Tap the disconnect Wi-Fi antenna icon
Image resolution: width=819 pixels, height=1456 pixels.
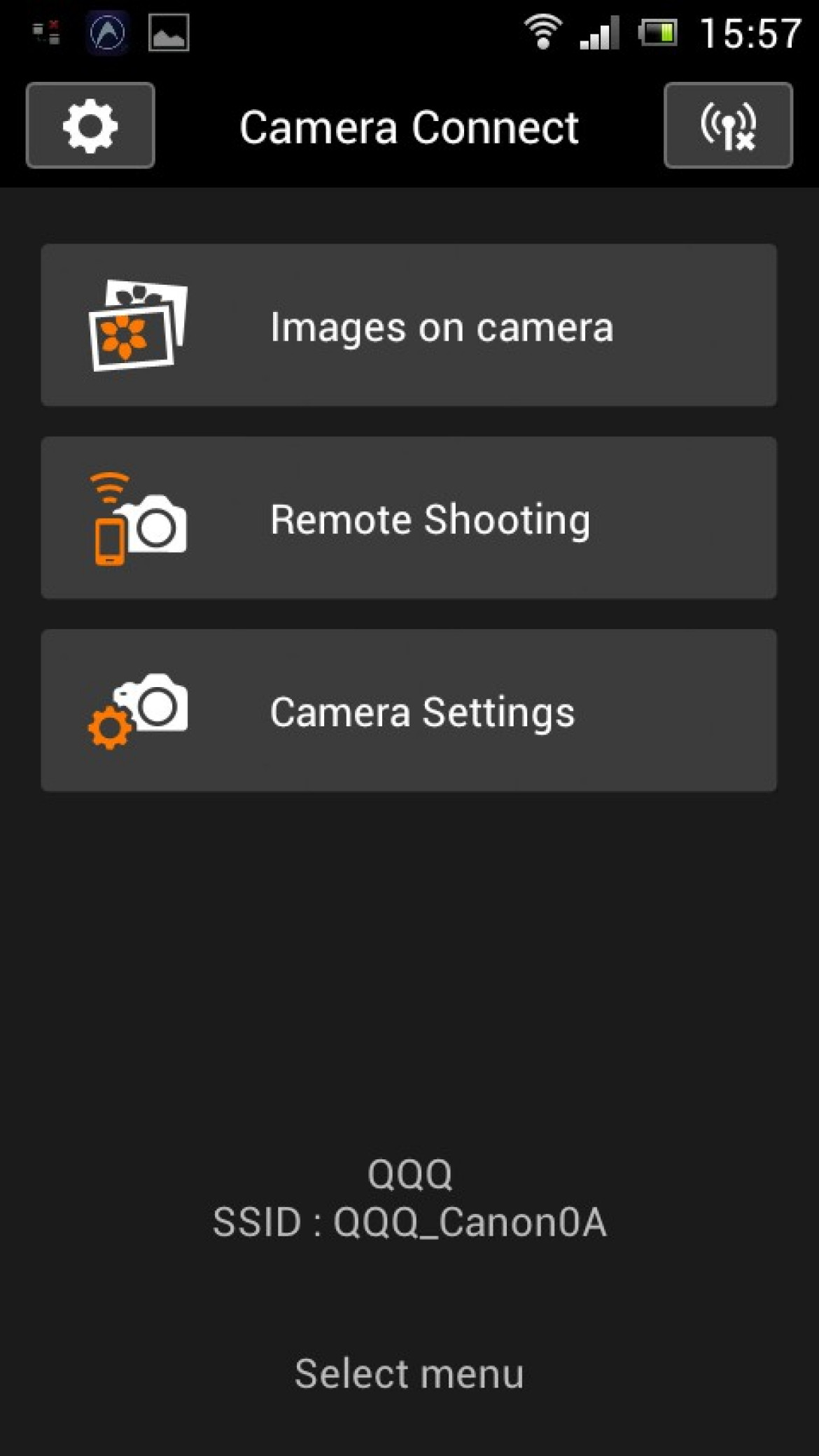pyautogui.click(x=728, y=125)
